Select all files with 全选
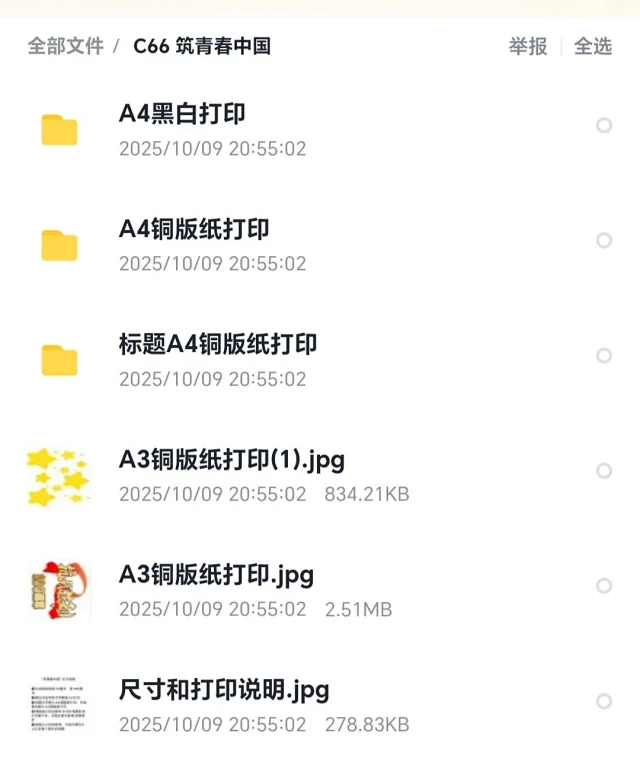The image size is (640, 775). [x=592, y=46]
